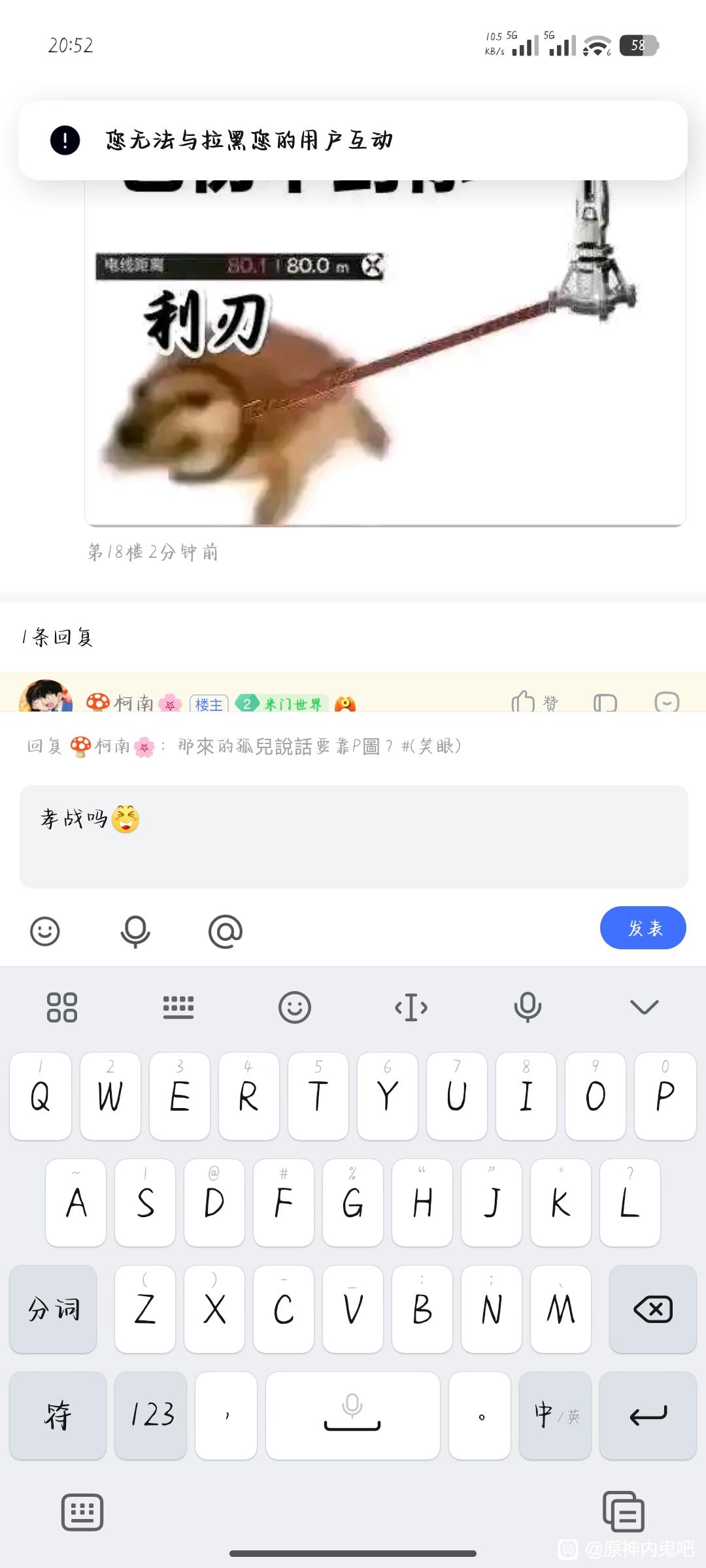Open the 符 symbols key
The image size is (706, 1568).
[58, 1415]
